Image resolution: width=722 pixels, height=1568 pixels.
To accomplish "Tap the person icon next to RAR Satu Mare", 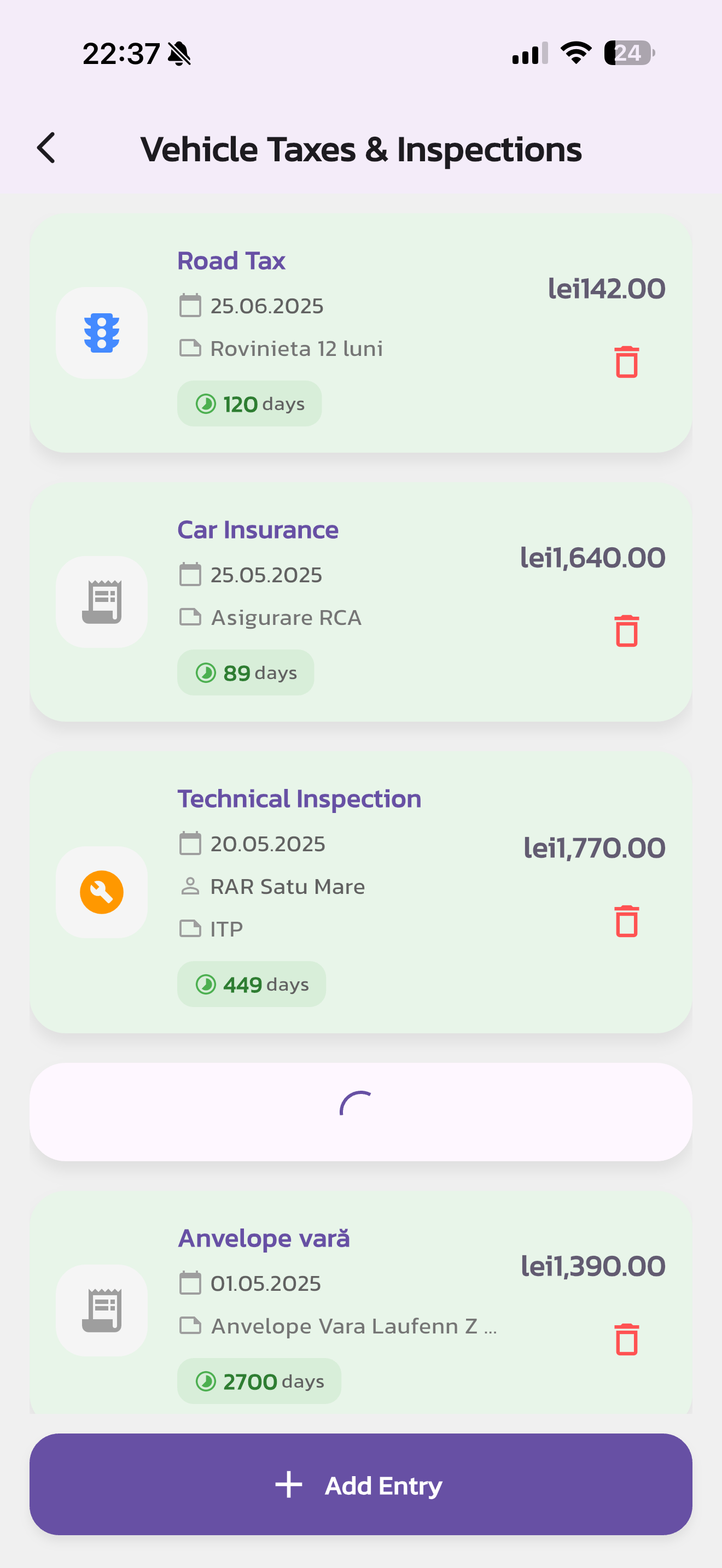I will click(x=190, y=886).
